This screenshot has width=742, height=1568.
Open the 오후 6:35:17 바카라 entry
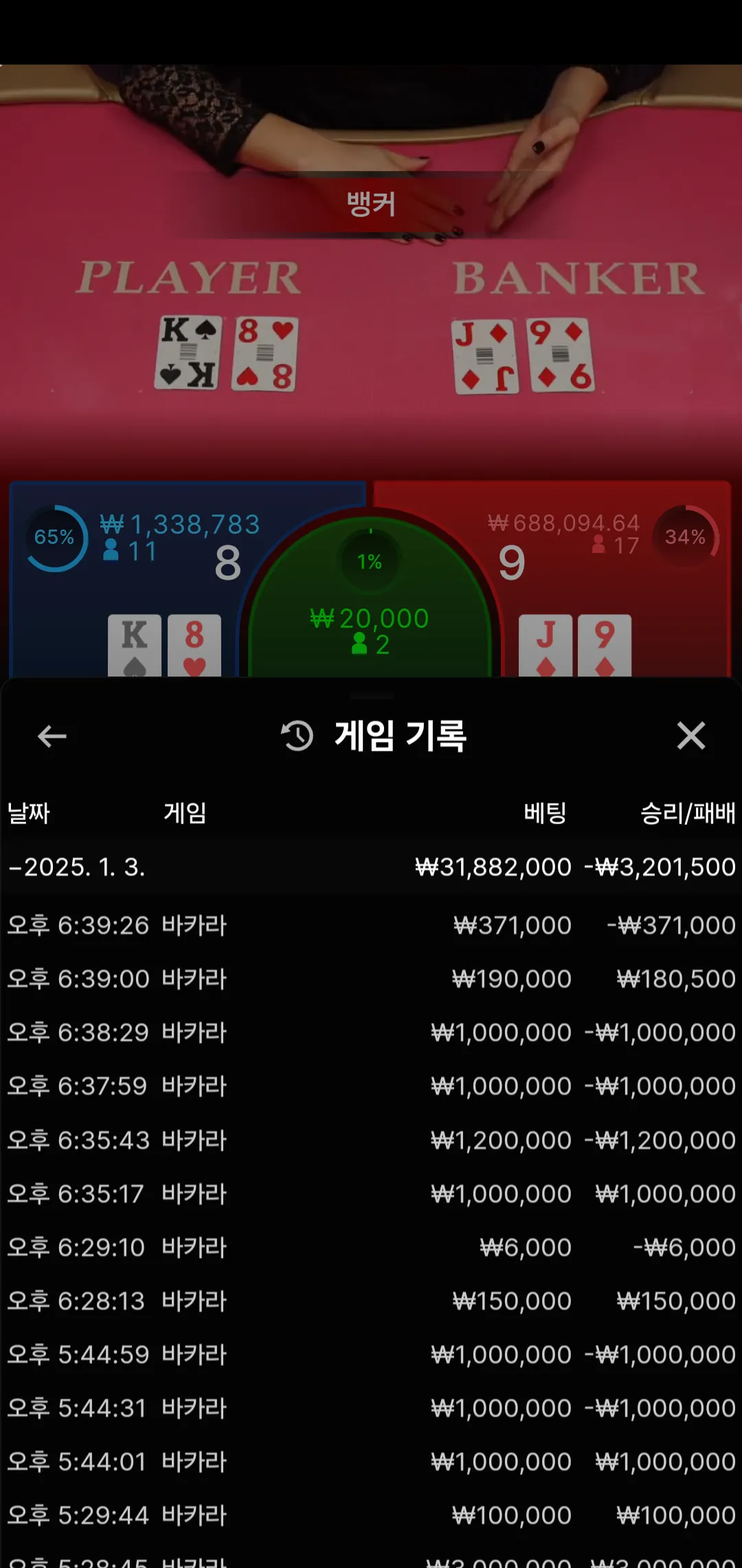click(371, 1194)
